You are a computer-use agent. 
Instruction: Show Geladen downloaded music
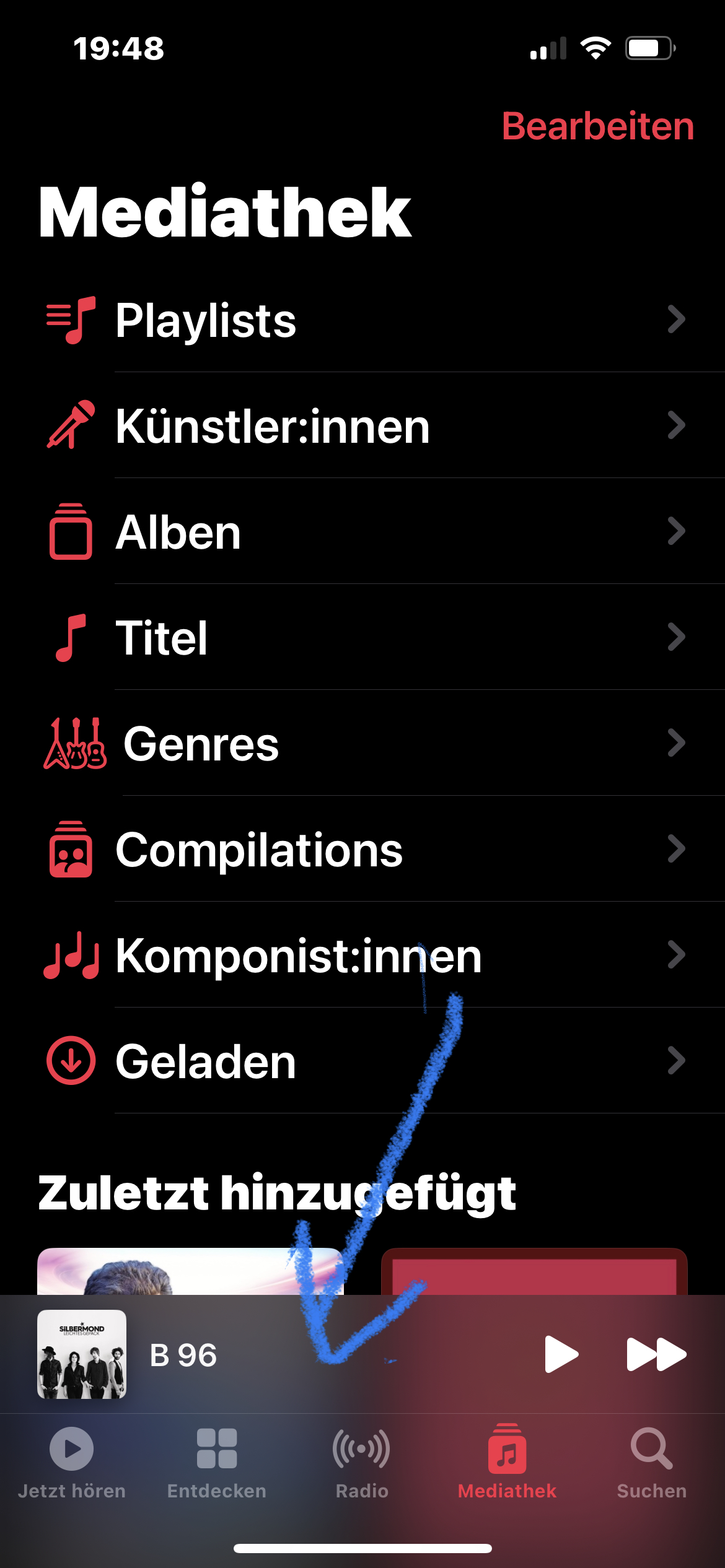362,1061
